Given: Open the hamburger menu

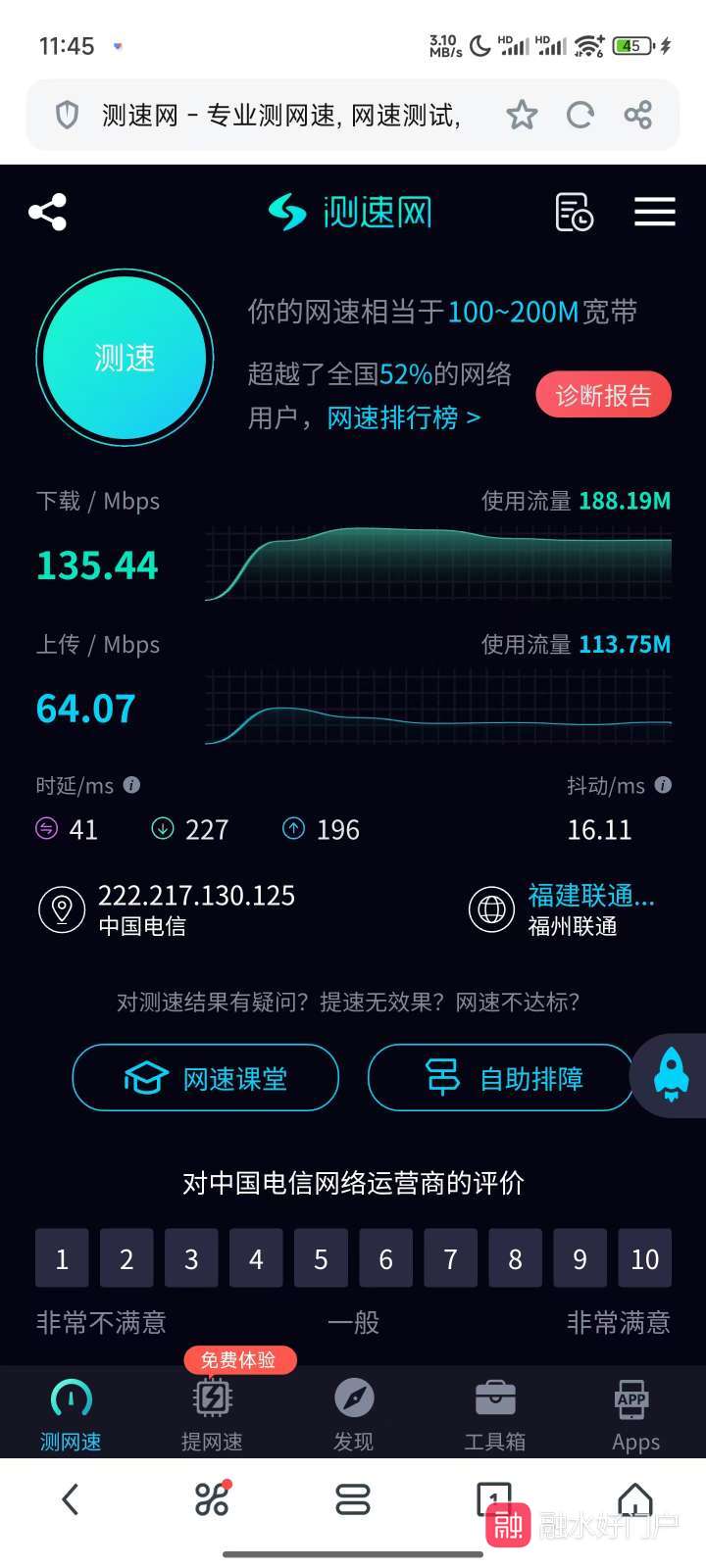Looking at the screenshot, I should [x=654, y=212].
